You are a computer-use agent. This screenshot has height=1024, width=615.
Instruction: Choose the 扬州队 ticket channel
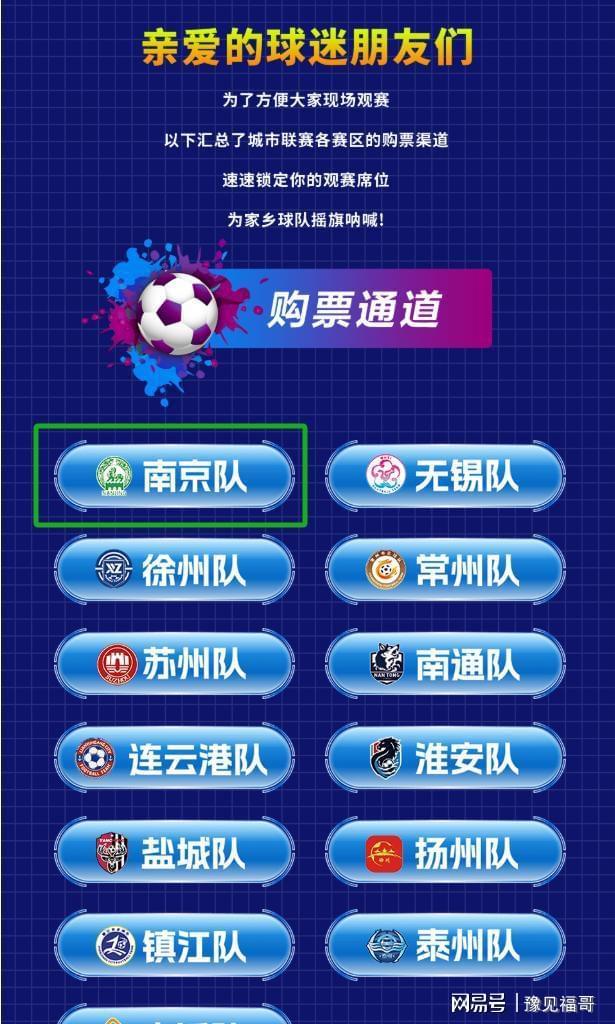pos(445,853)
